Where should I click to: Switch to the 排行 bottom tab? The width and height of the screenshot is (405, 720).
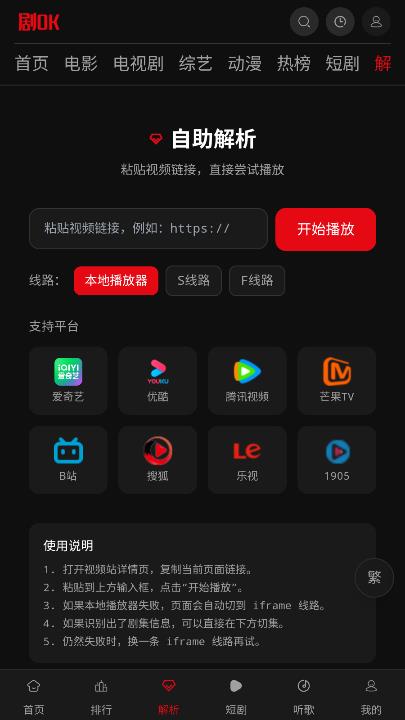point(101,696)
